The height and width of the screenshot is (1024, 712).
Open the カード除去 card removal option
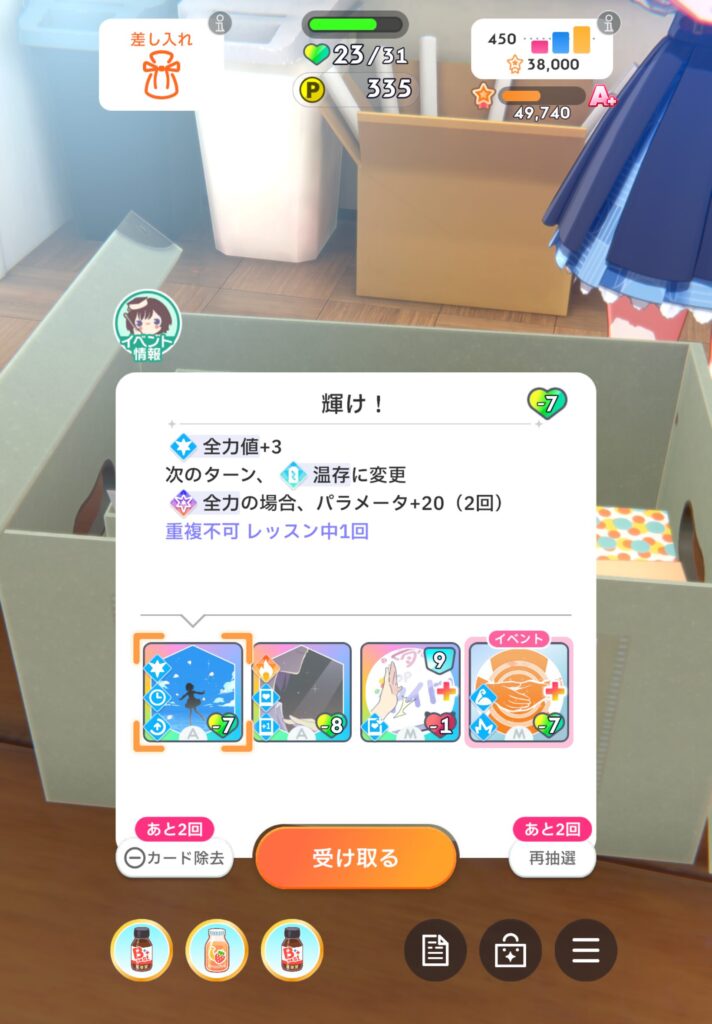175,857
